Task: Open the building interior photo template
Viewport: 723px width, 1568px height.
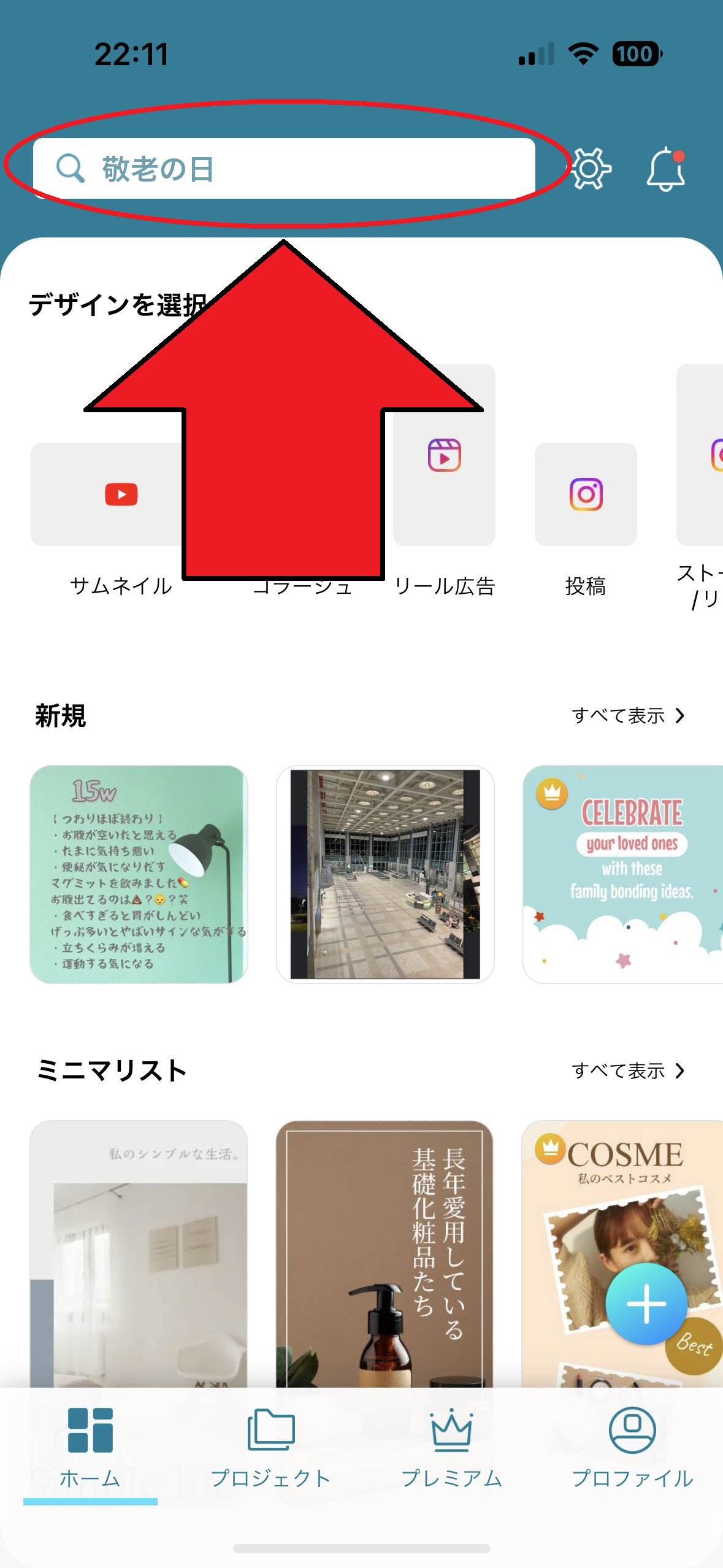Action: tap(385, 874)
